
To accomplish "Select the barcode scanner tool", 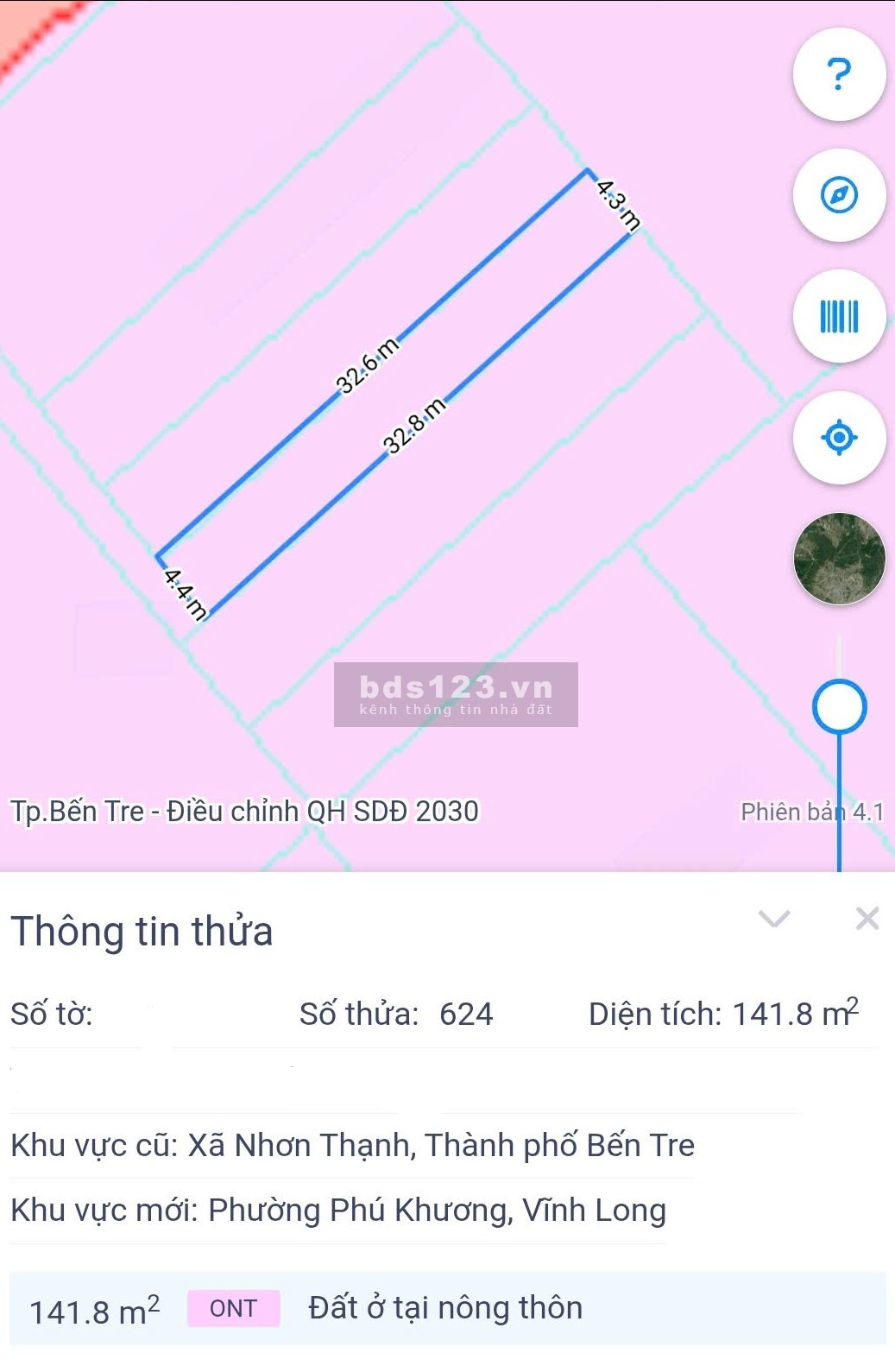I will (x=838, y=316).
